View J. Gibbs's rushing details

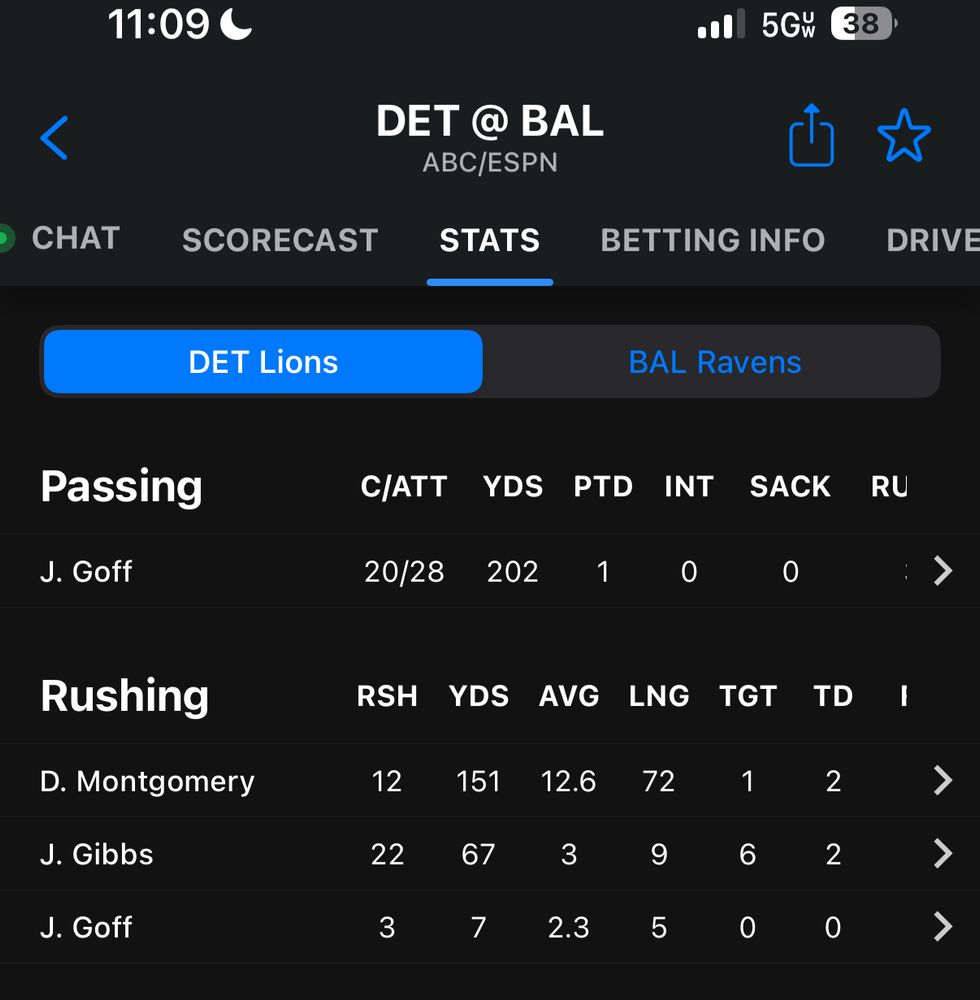[490, 854]
